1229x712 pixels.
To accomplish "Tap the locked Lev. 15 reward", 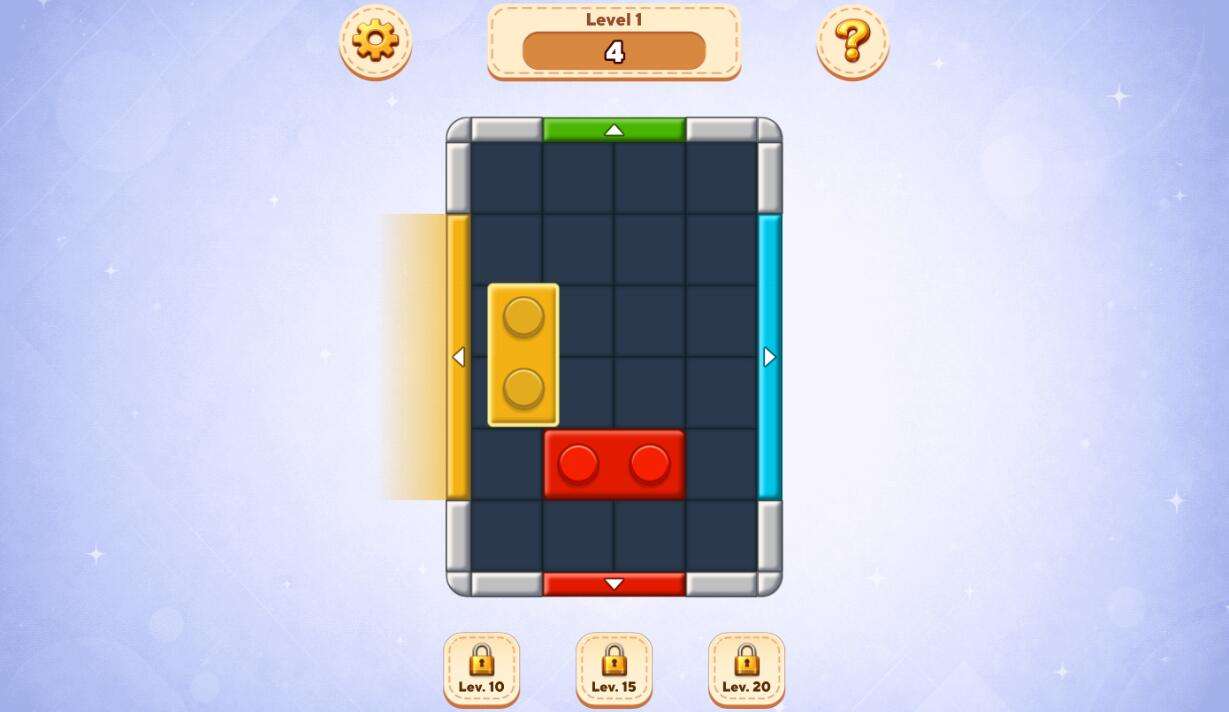I will pyautogui.click(x=614, y=668).
